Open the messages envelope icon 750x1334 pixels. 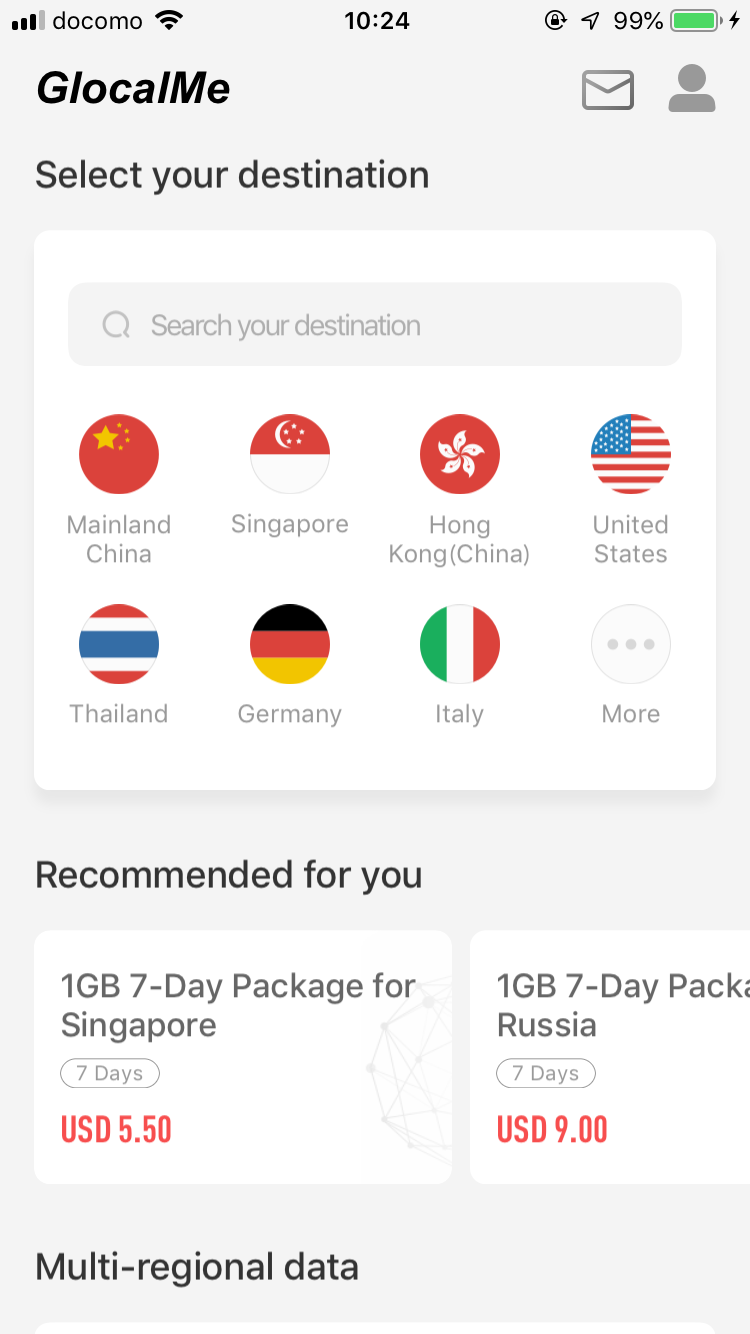[x=608, y=90]
